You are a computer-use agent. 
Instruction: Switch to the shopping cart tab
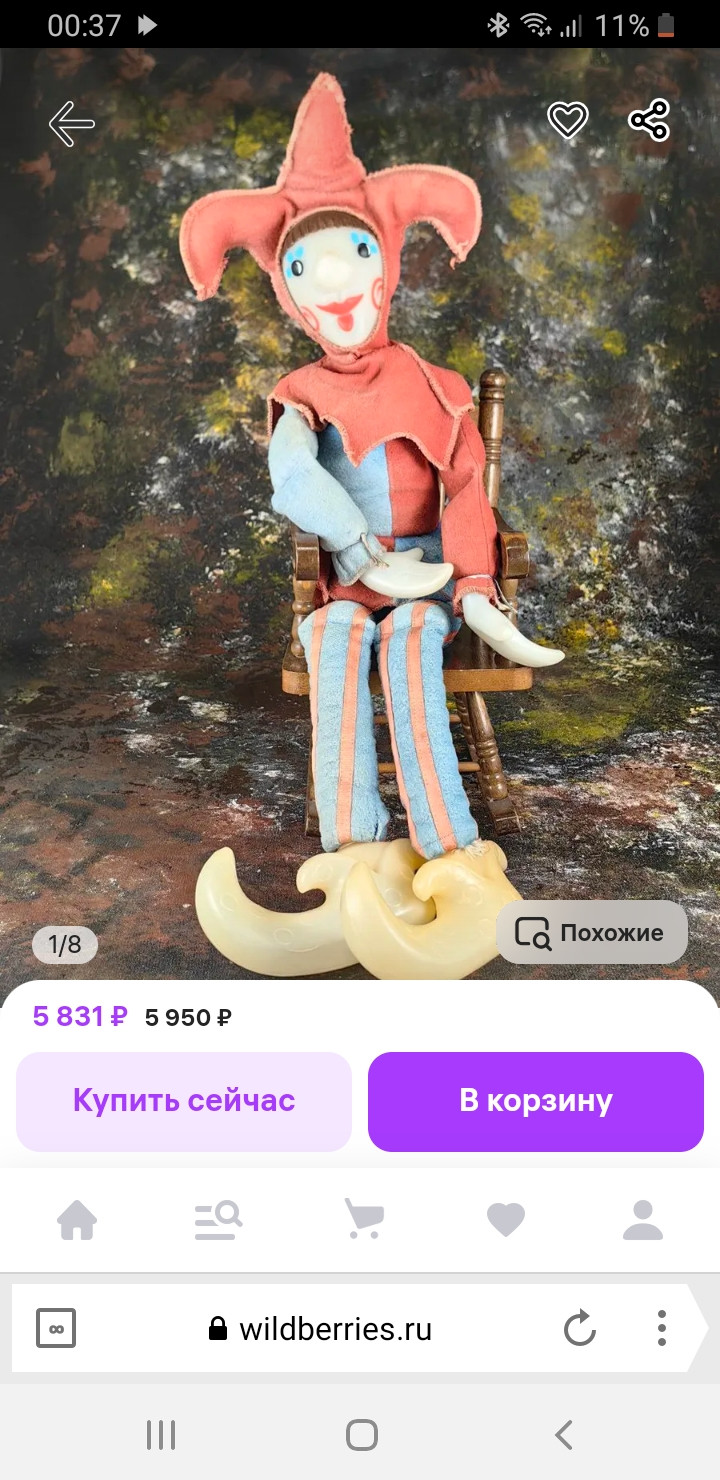pos(364,1219)
